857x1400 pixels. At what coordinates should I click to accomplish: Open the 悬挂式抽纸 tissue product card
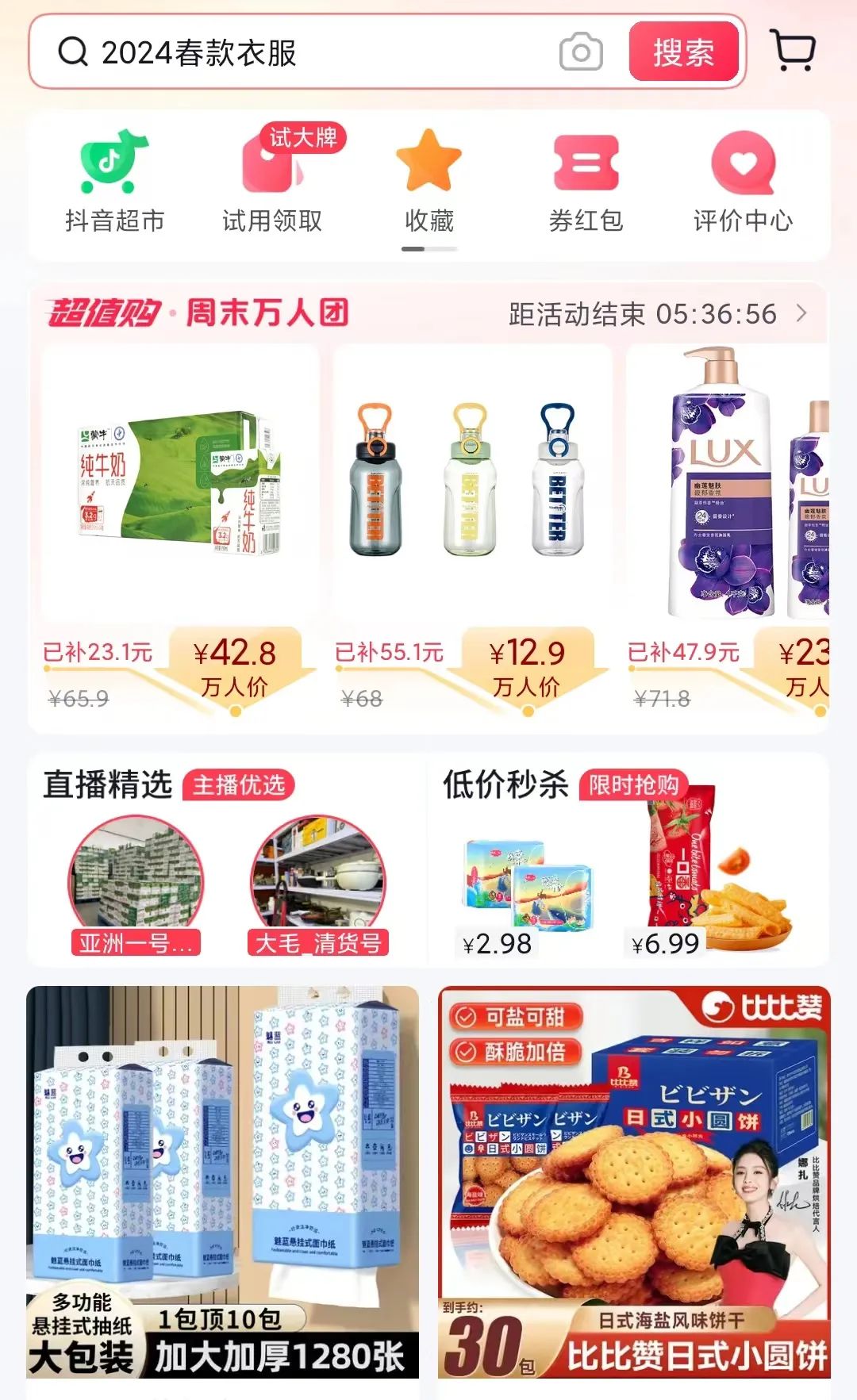[x=222, y=1182]
